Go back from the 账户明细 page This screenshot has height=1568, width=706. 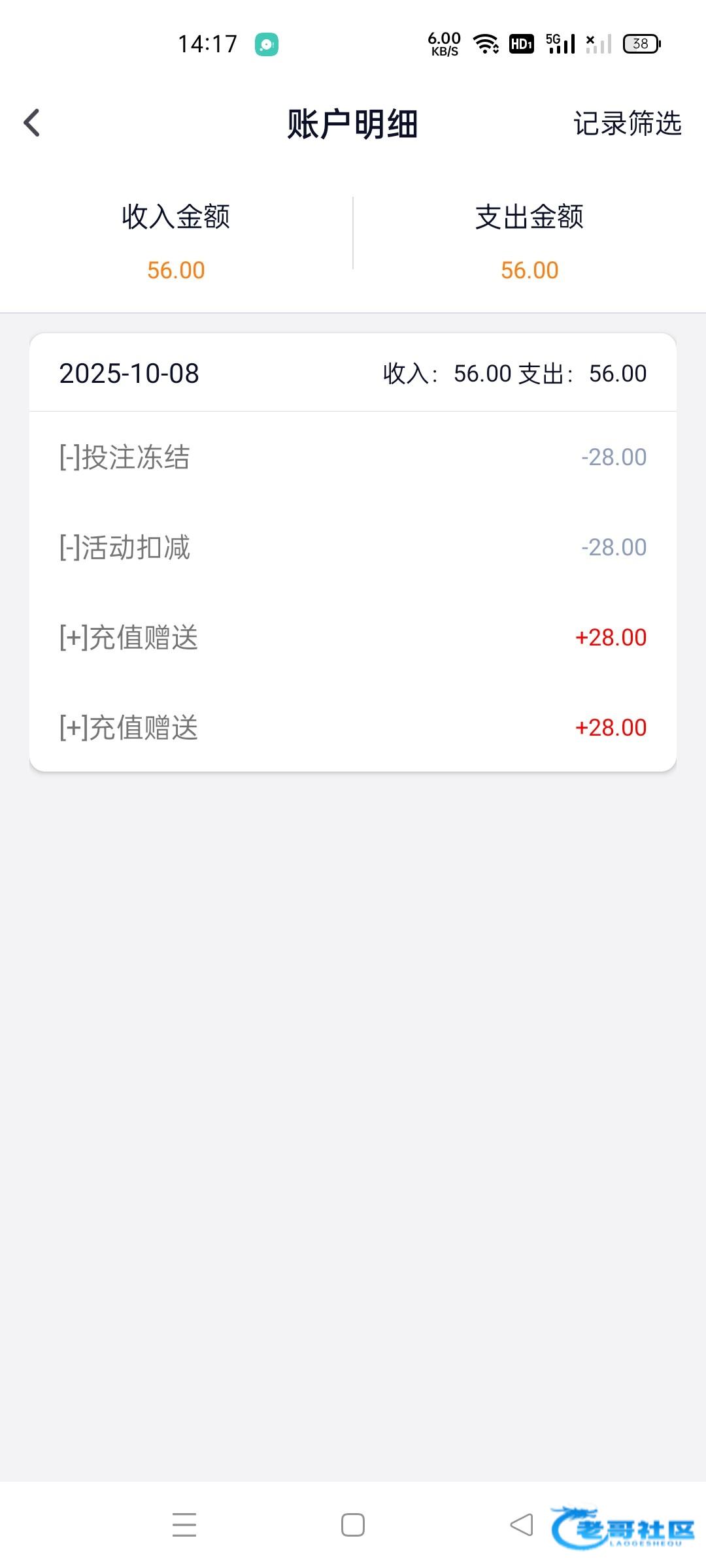(x=31, y=123)
